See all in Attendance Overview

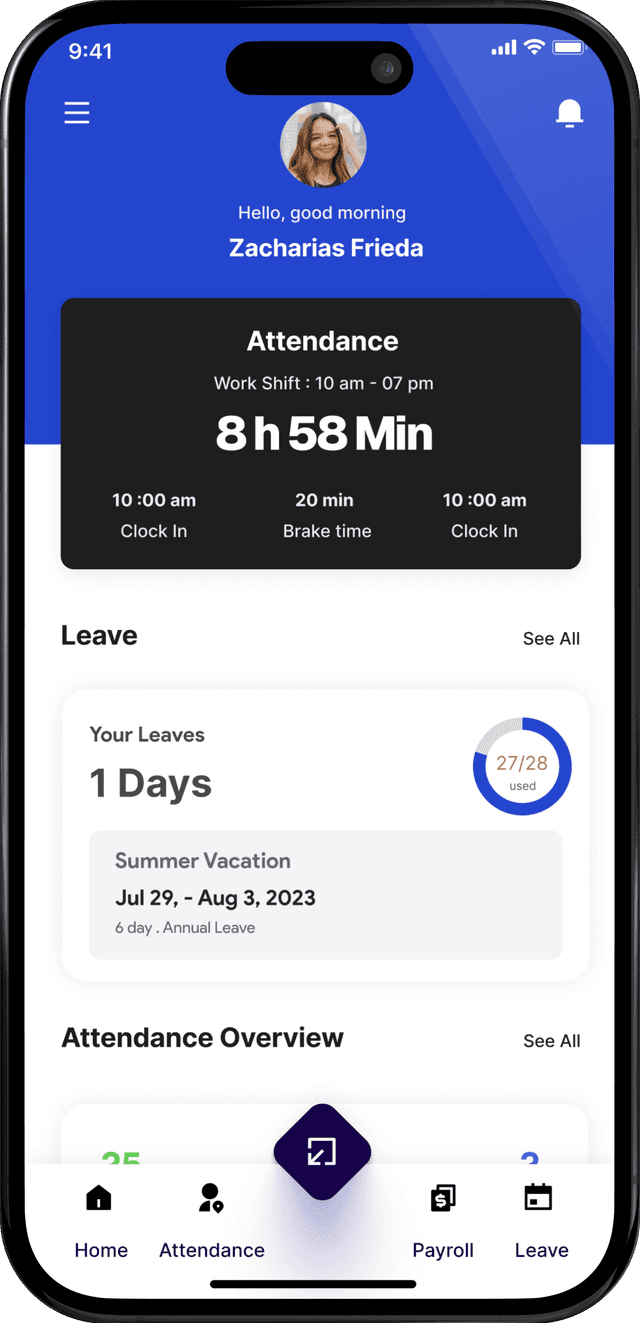[551, 1041]
